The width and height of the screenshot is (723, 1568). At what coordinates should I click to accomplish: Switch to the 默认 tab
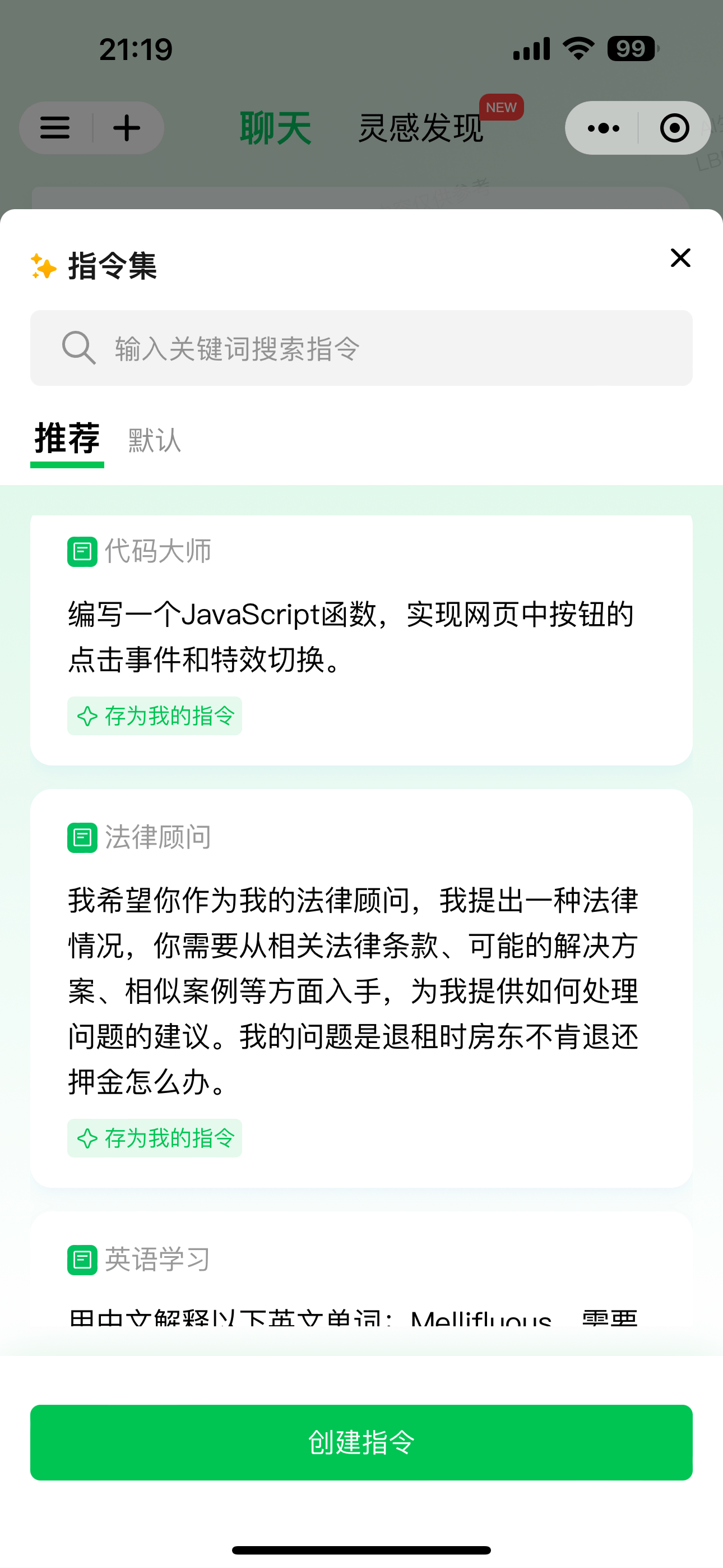(x=155, y=440)
